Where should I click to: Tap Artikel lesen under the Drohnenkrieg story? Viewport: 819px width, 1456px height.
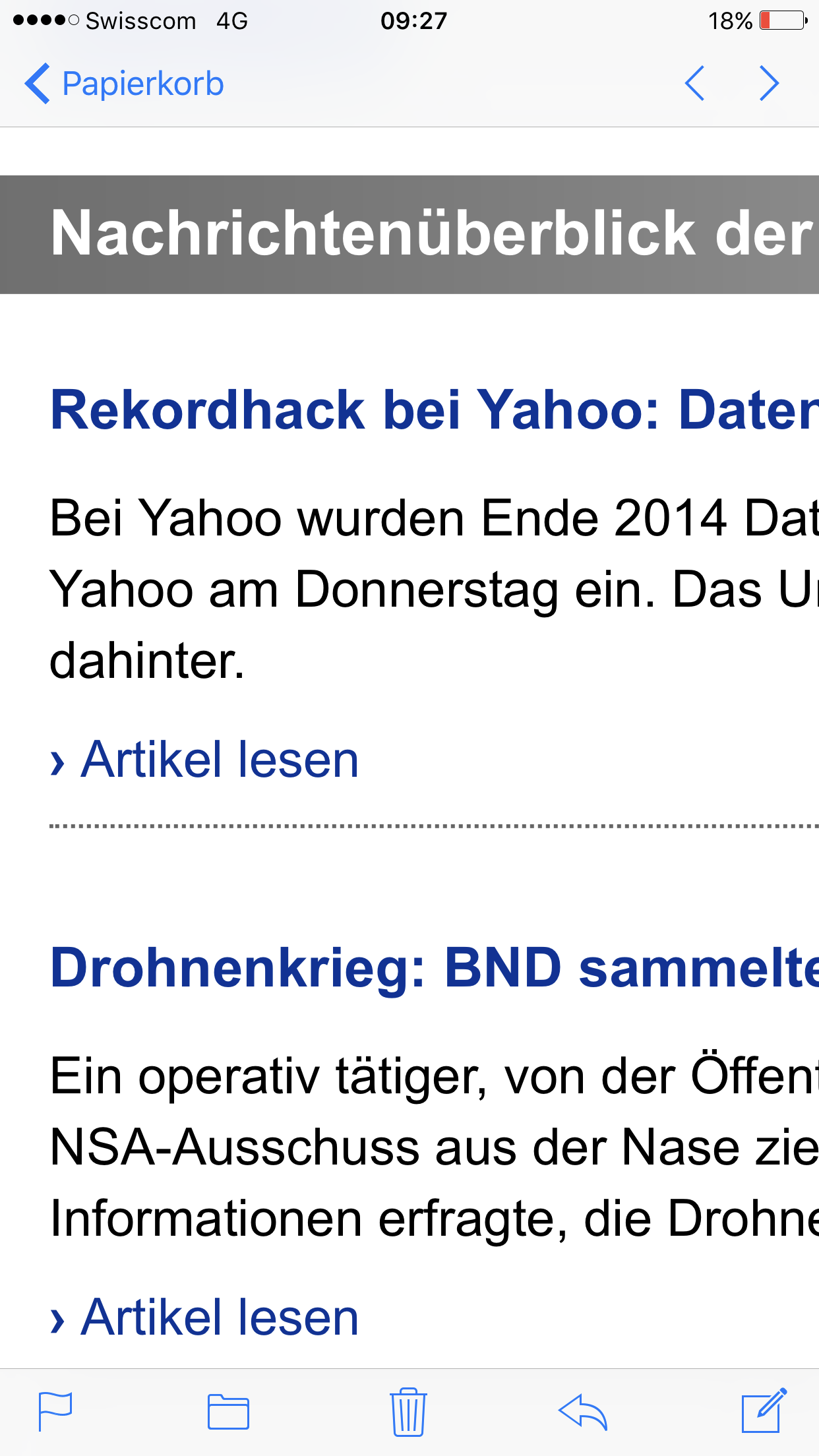point(204,1318)
